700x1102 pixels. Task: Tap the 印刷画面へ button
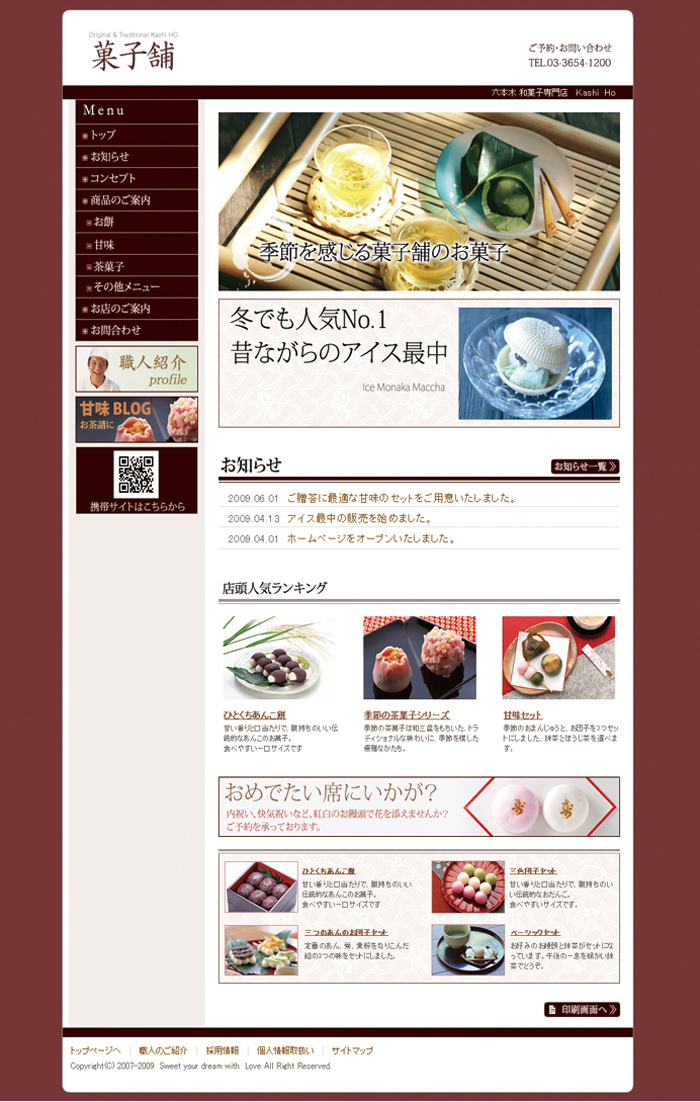(x=582, y=1009)
